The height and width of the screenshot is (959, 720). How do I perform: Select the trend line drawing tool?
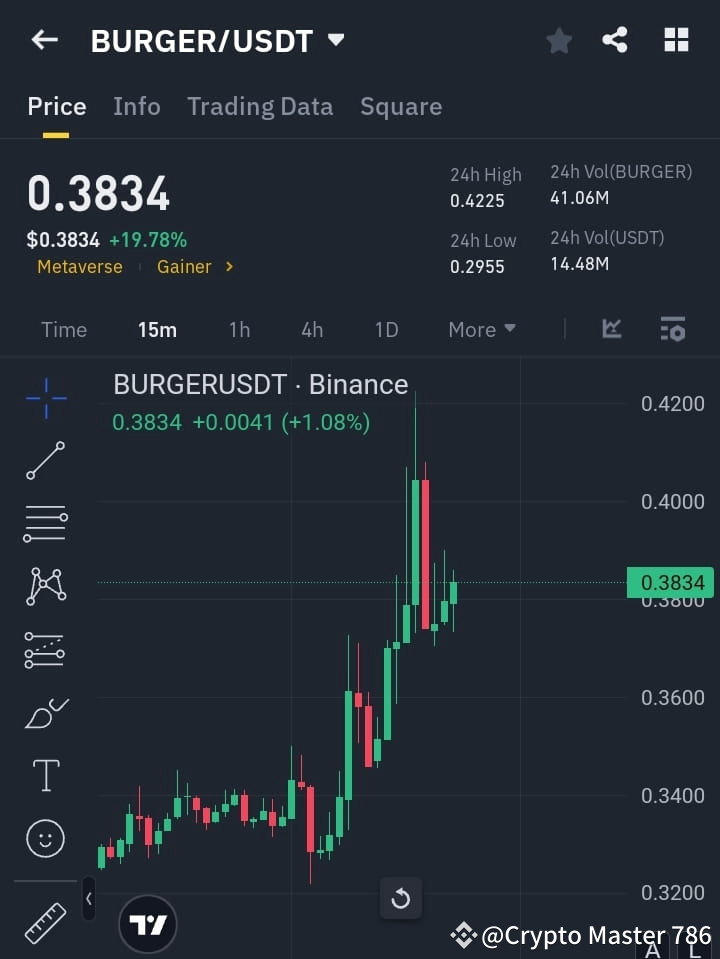44,461
